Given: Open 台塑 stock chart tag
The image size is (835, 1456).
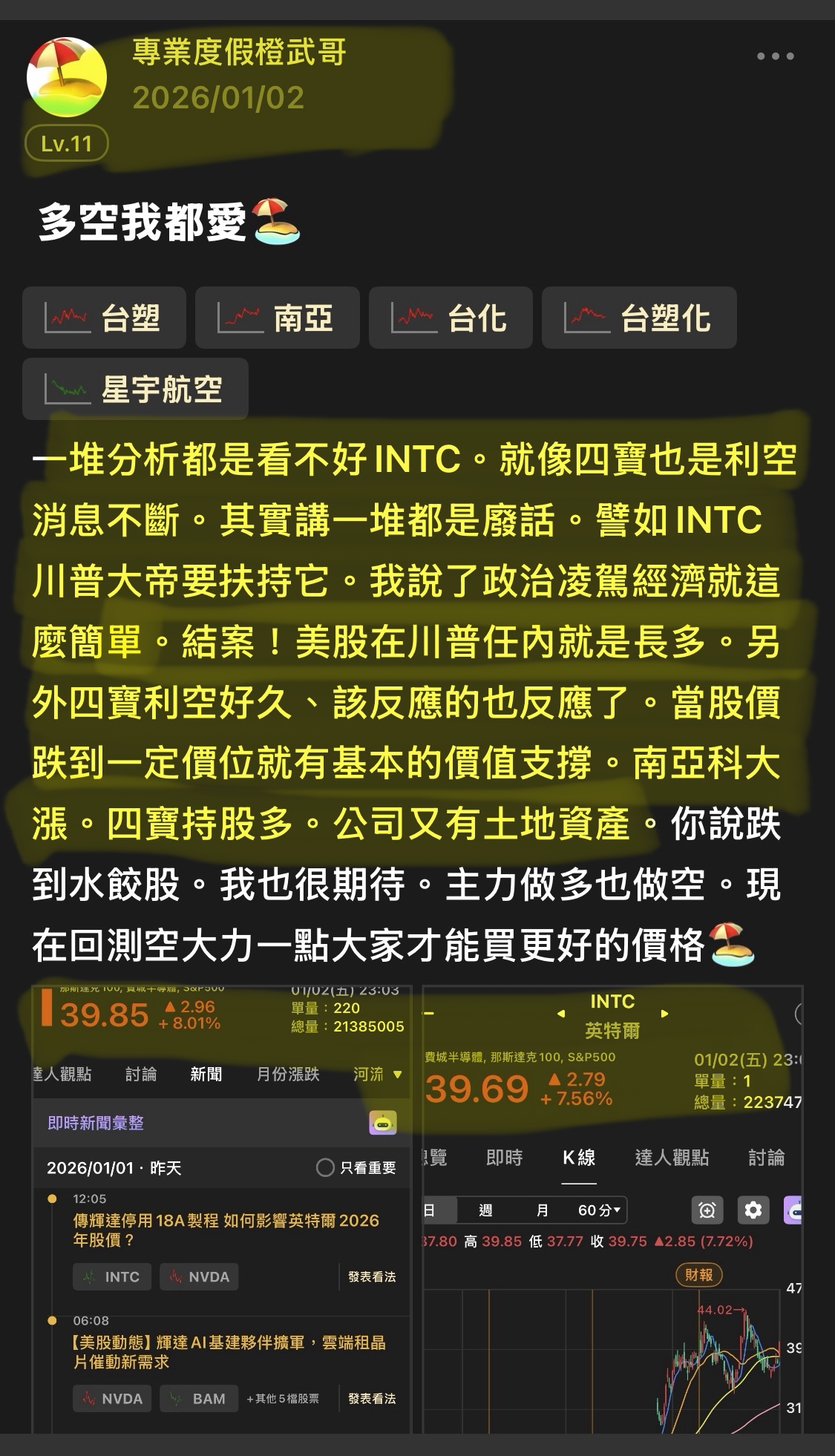Looking at the screenshot, I should (104, 318).
